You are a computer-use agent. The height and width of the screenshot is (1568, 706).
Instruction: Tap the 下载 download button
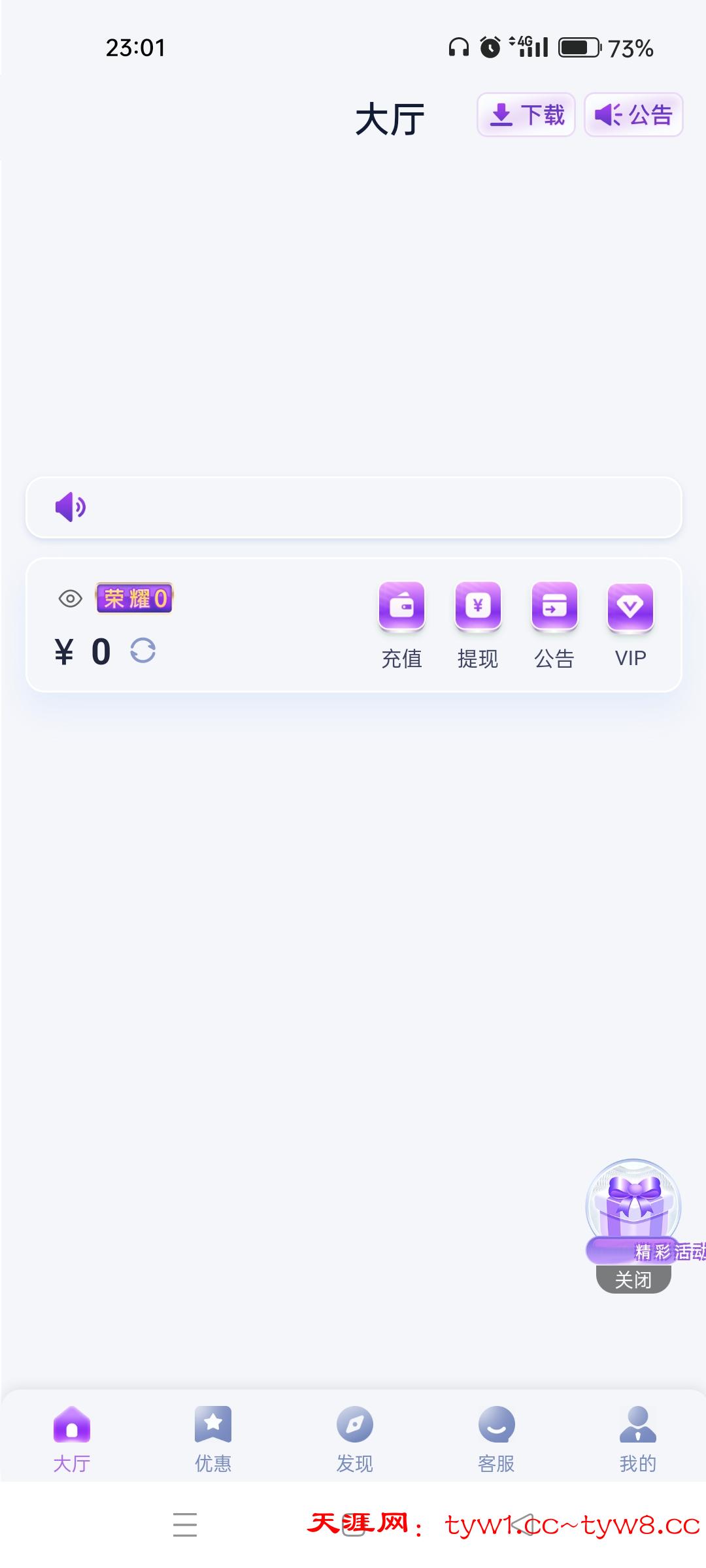pos(526,115)
